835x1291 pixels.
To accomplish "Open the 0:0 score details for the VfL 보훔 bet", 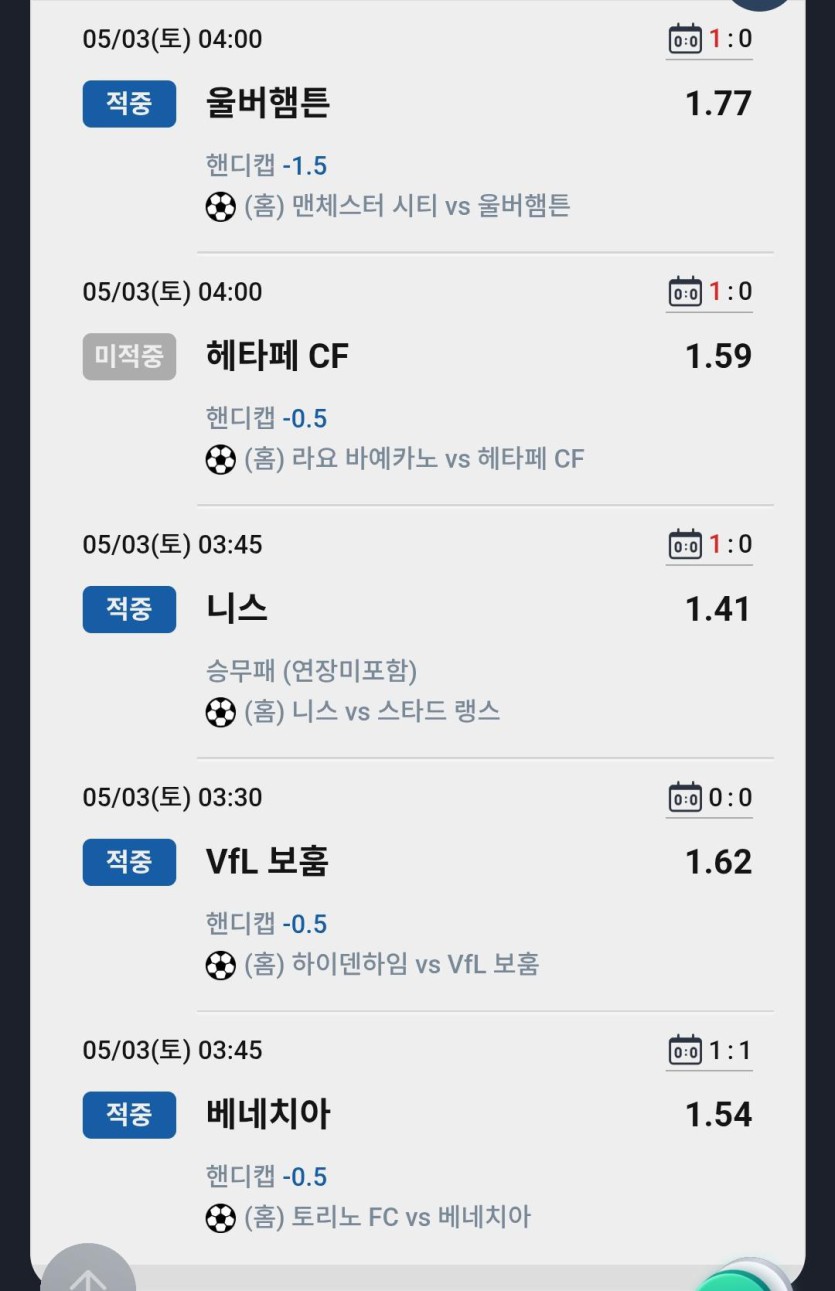I will (710, 799).
